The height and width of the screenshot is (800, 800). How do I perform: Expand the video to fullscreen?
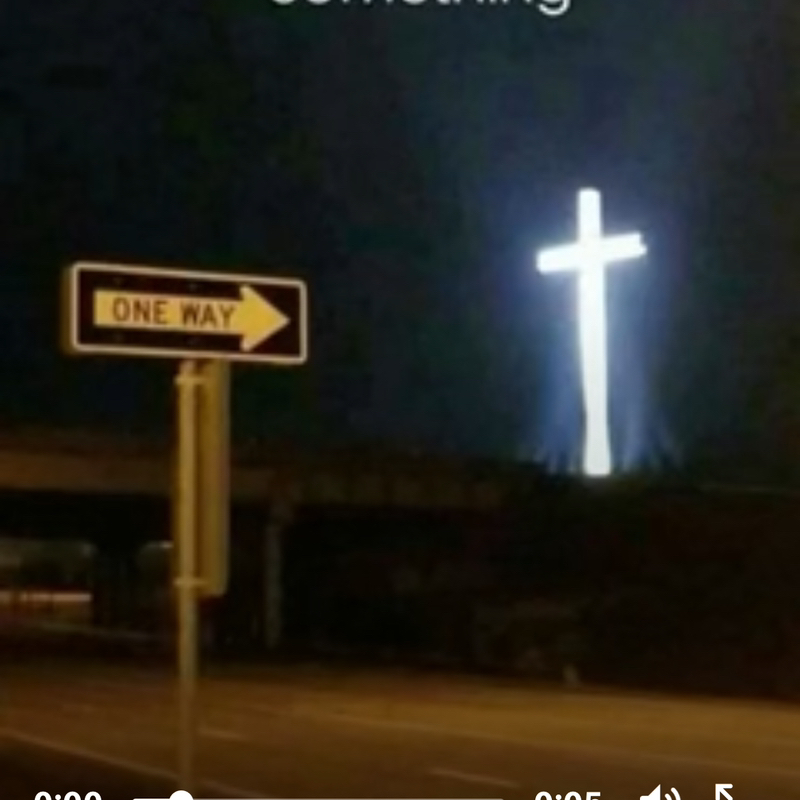point(722,795)
